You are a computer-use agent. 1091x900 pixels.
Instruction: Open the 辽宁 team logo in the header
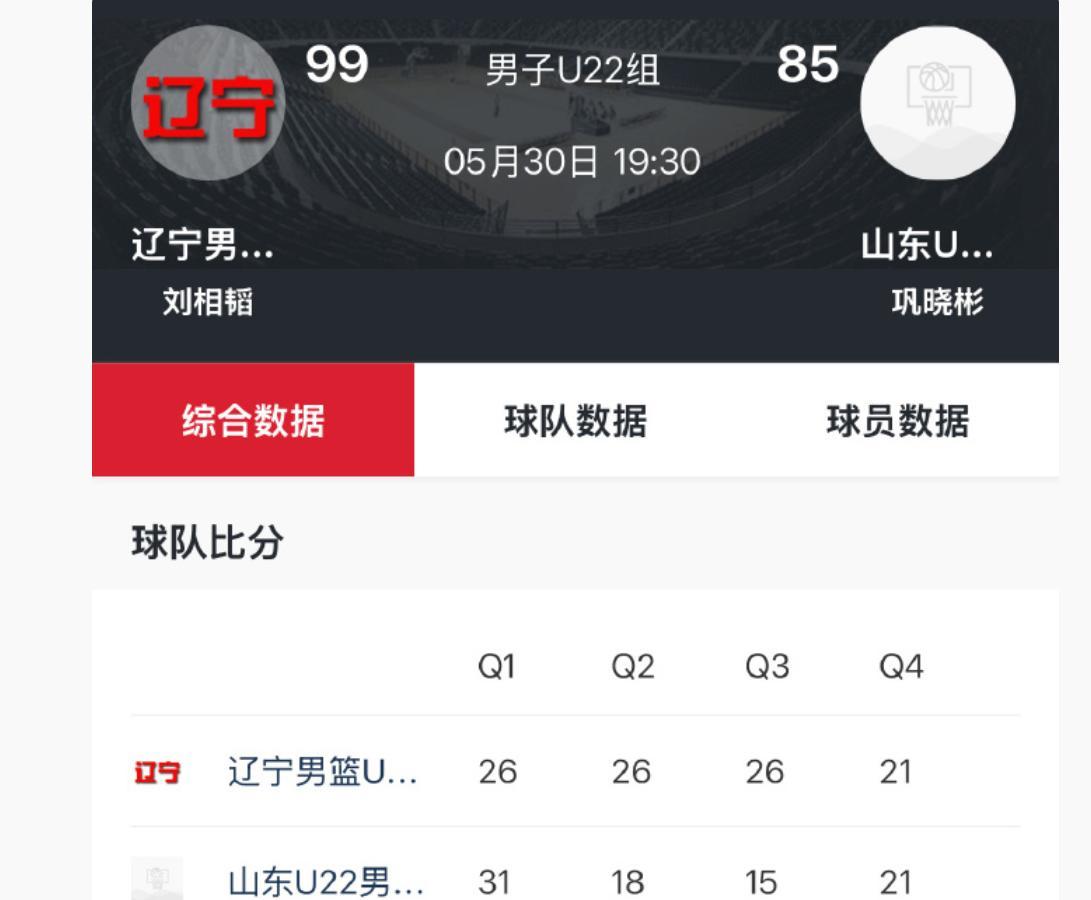coord(209,103)
